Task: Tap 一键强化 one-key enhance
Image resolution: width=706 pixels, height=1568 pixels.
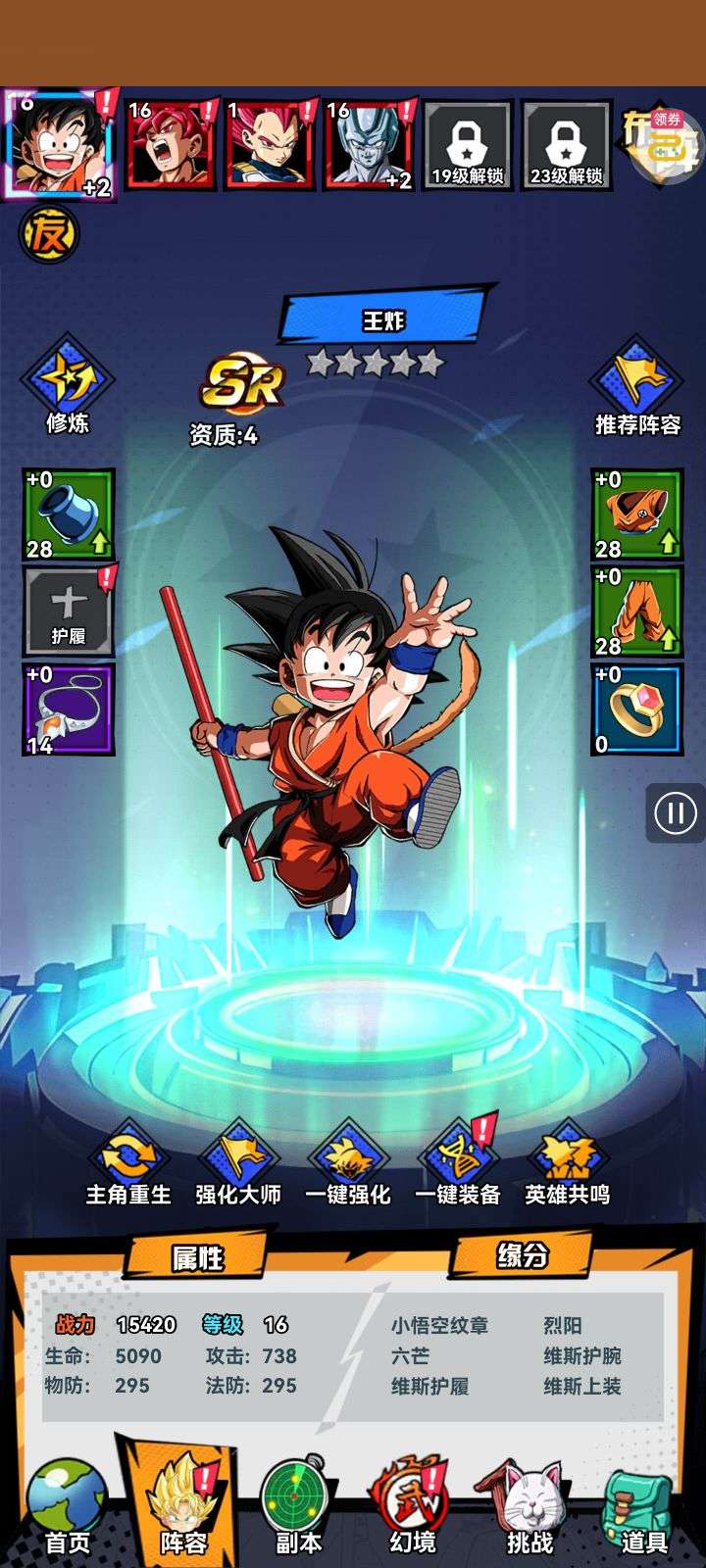Action: pos(348,1166)
